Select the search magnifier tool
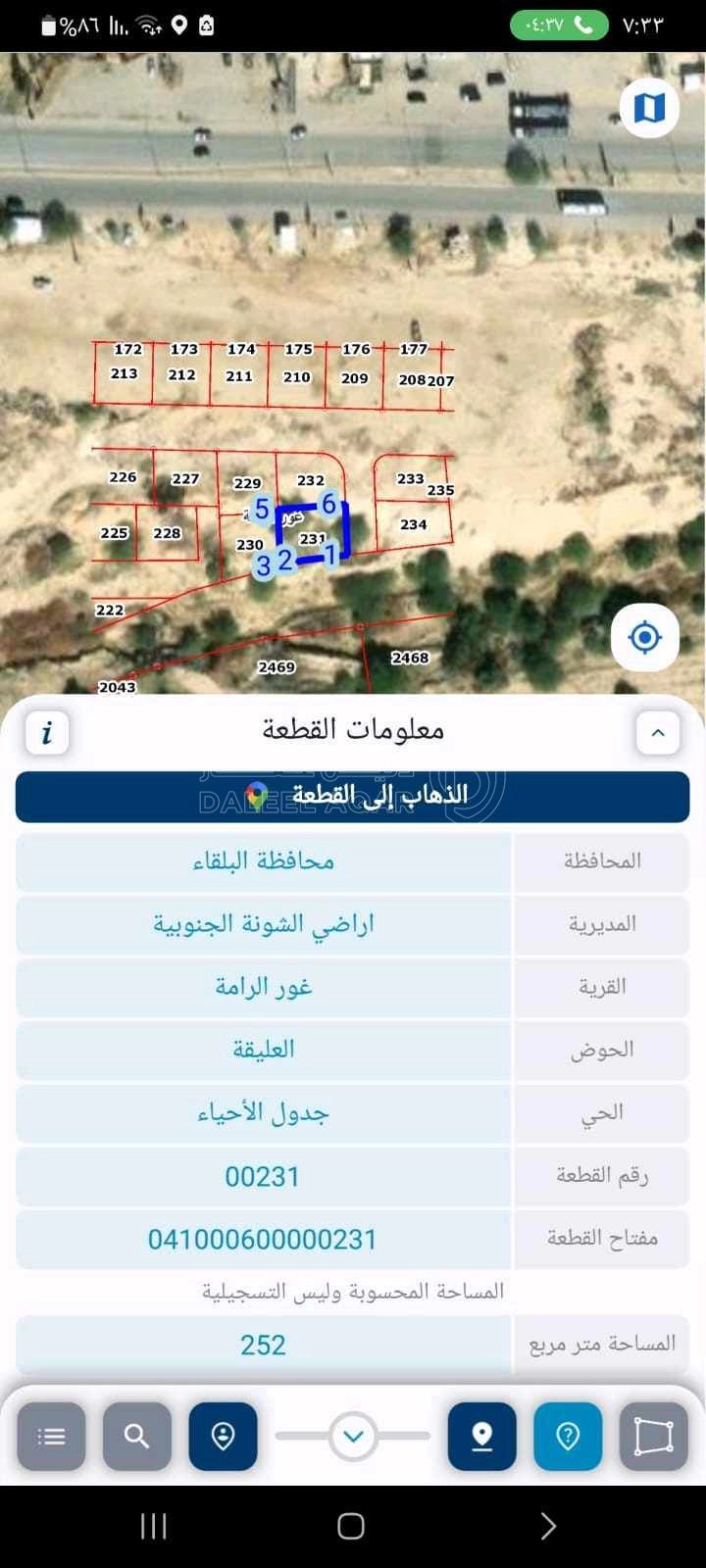The width and height of the screenshot is (706, 1568). (x=136, y=1437)
